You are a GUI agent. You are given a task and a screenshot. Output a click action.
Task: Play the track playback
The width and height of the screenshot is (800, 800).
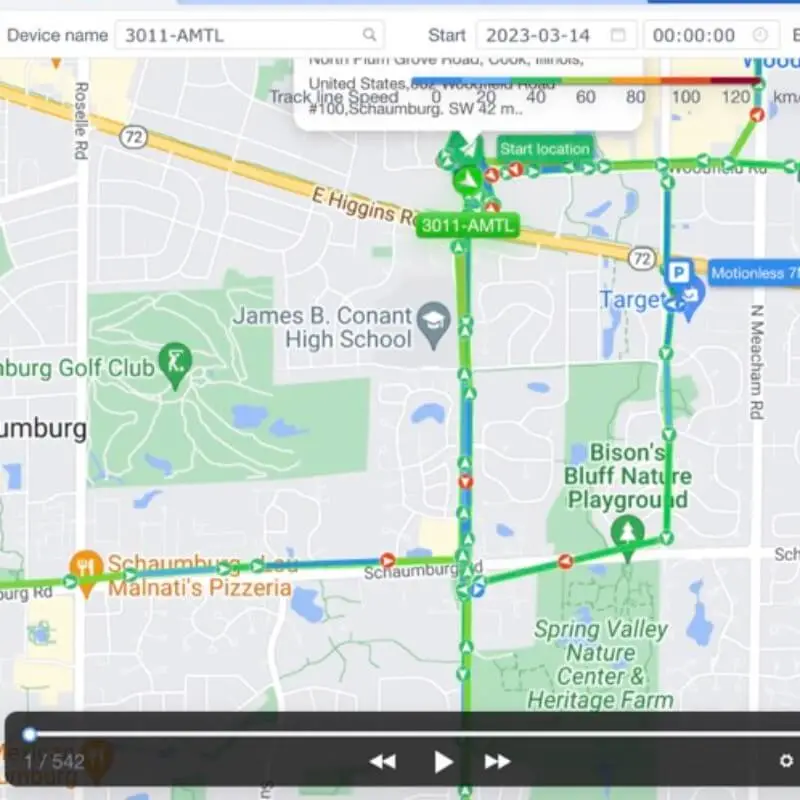443,762
